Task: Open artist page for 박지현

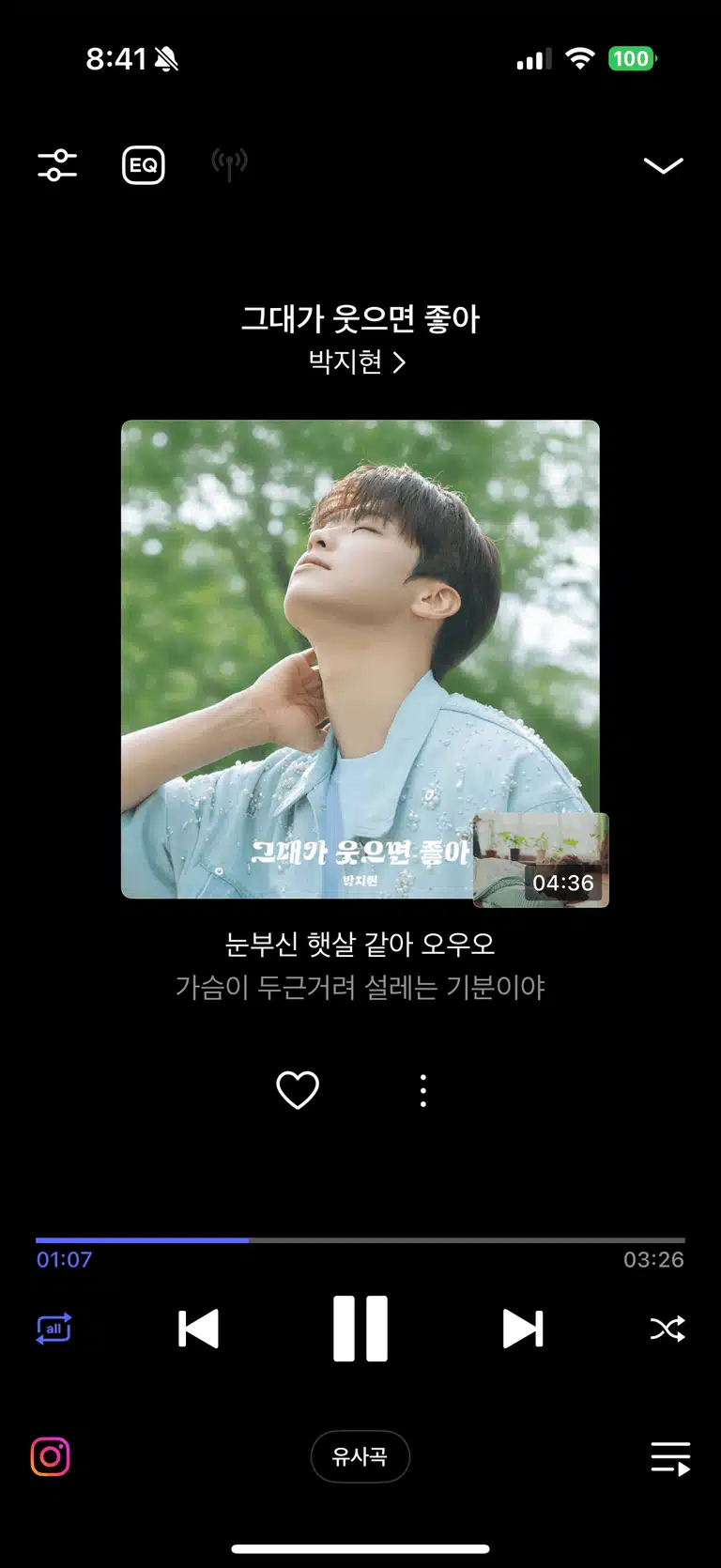Action: (x=358, y=361)
